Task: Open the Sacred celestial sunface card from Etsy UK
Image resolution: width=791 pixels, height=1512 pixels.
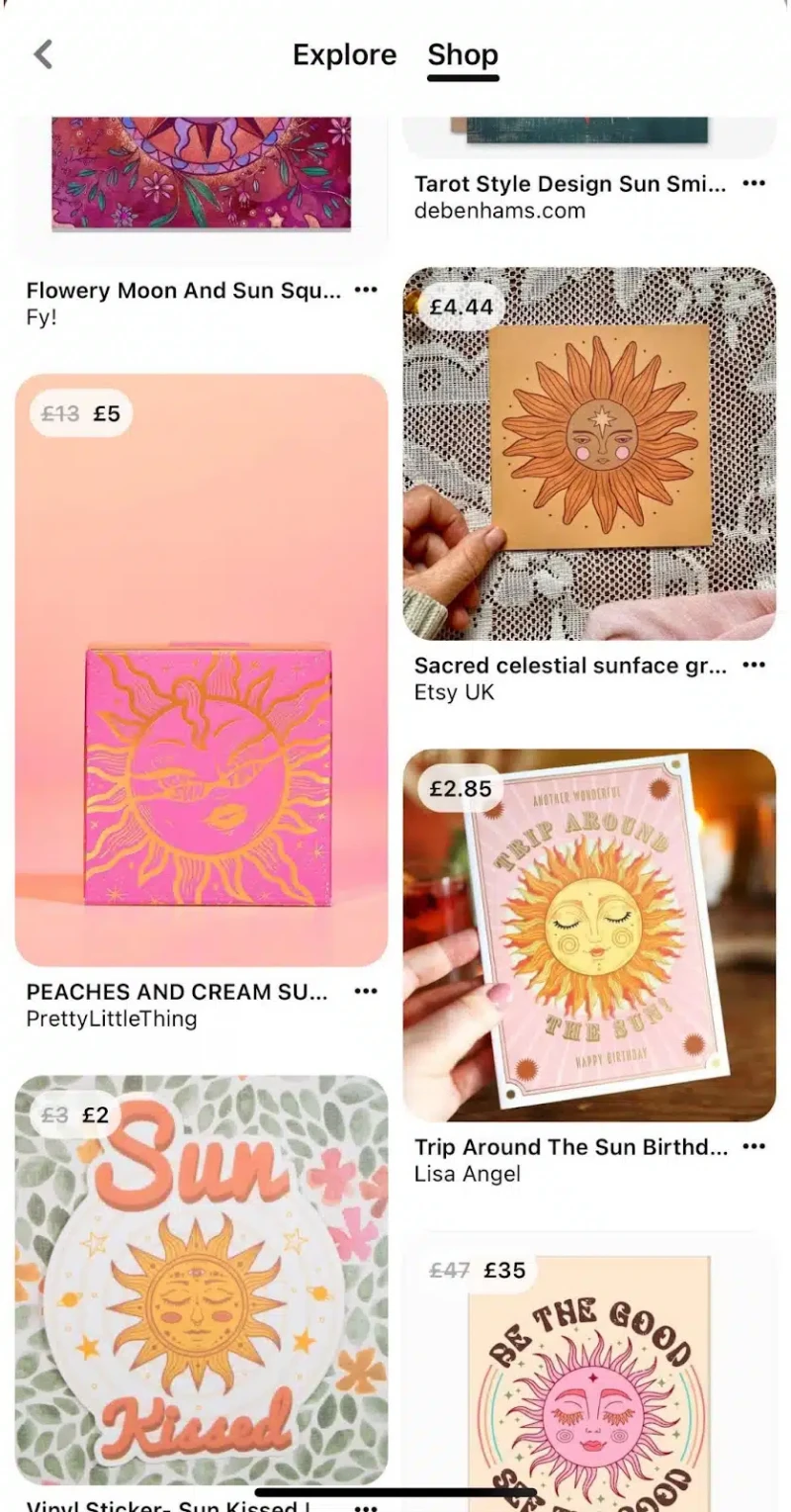Action: 588,453
